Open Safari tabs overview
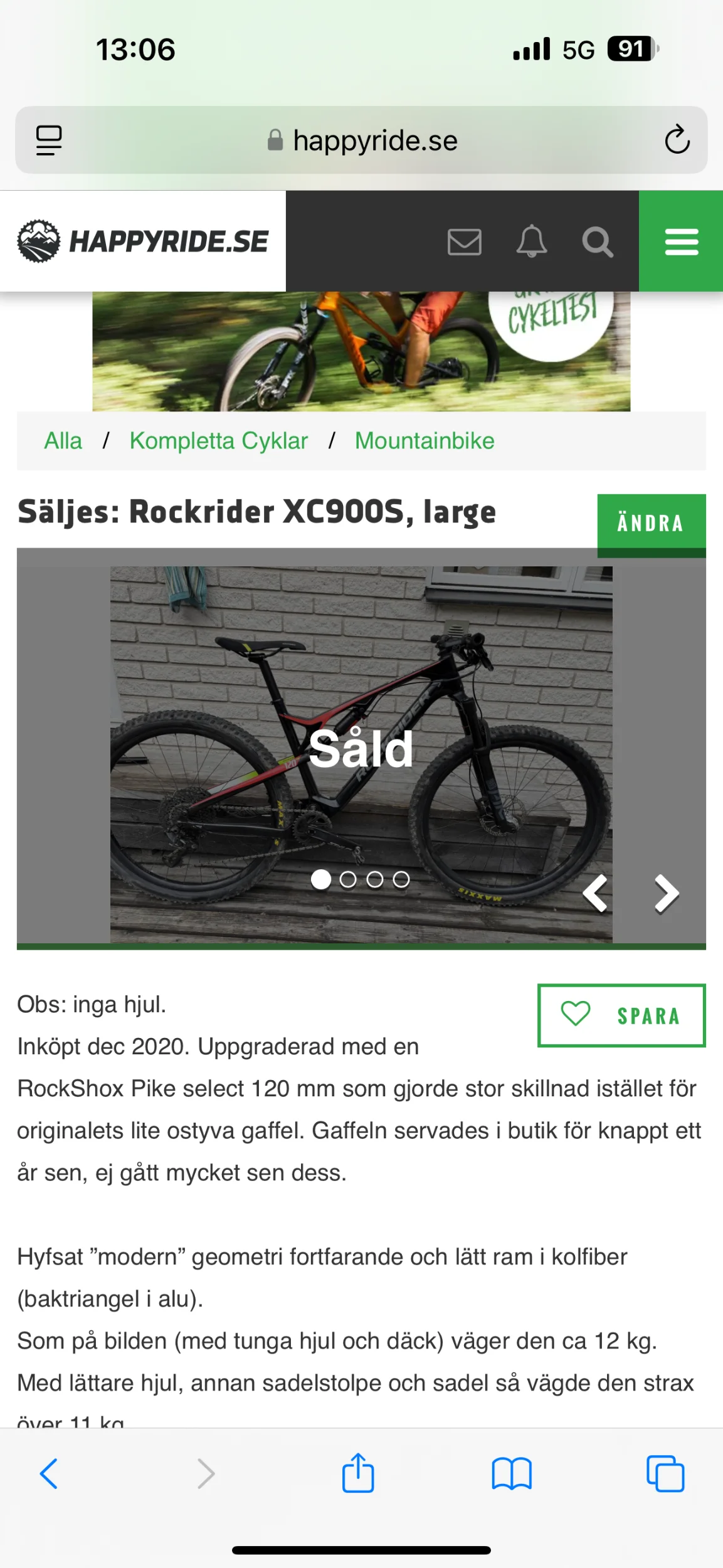Screen dimensions: 723x1568 pyautogui.click(x=665, y=1473)
